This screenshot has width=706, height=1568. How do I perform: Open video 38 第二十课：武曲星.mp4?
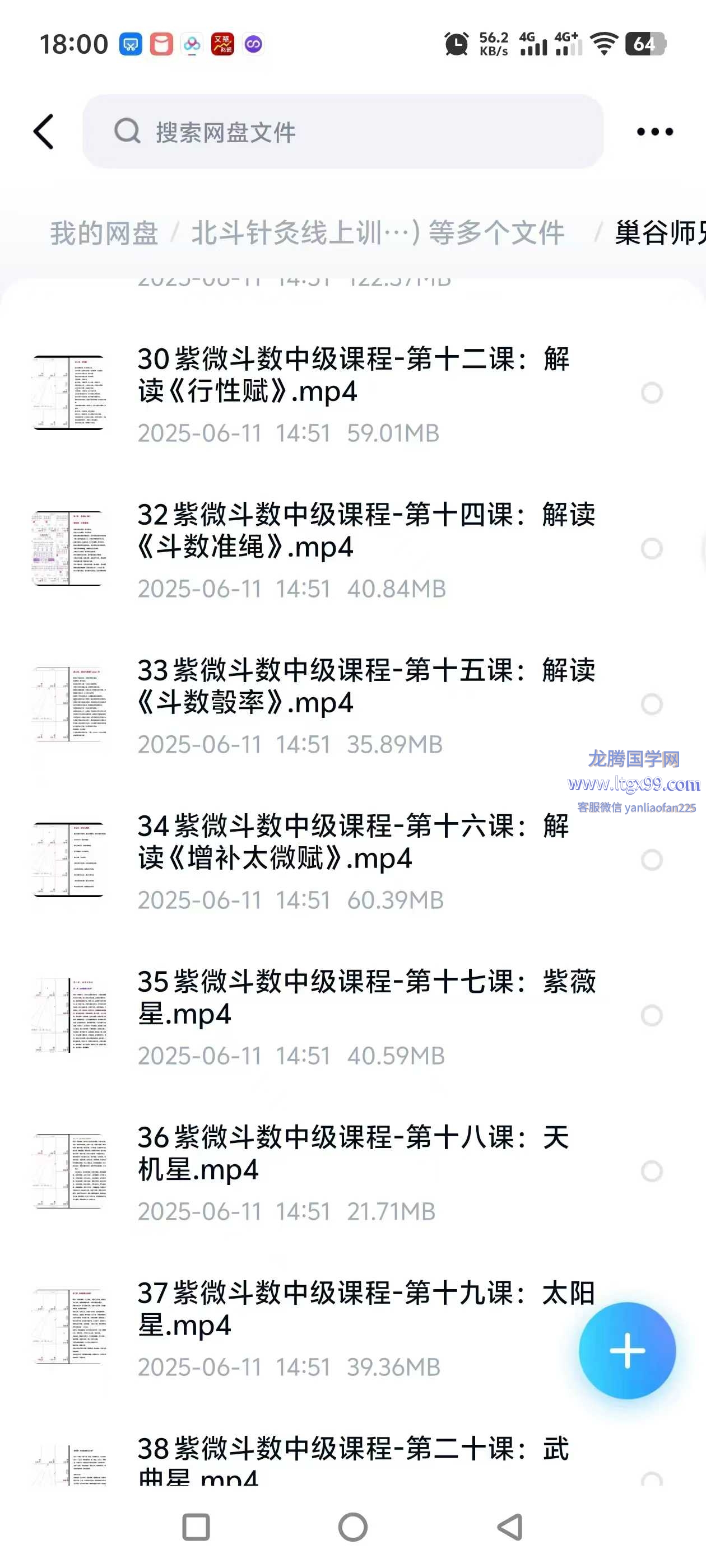tap(354, 1458)
